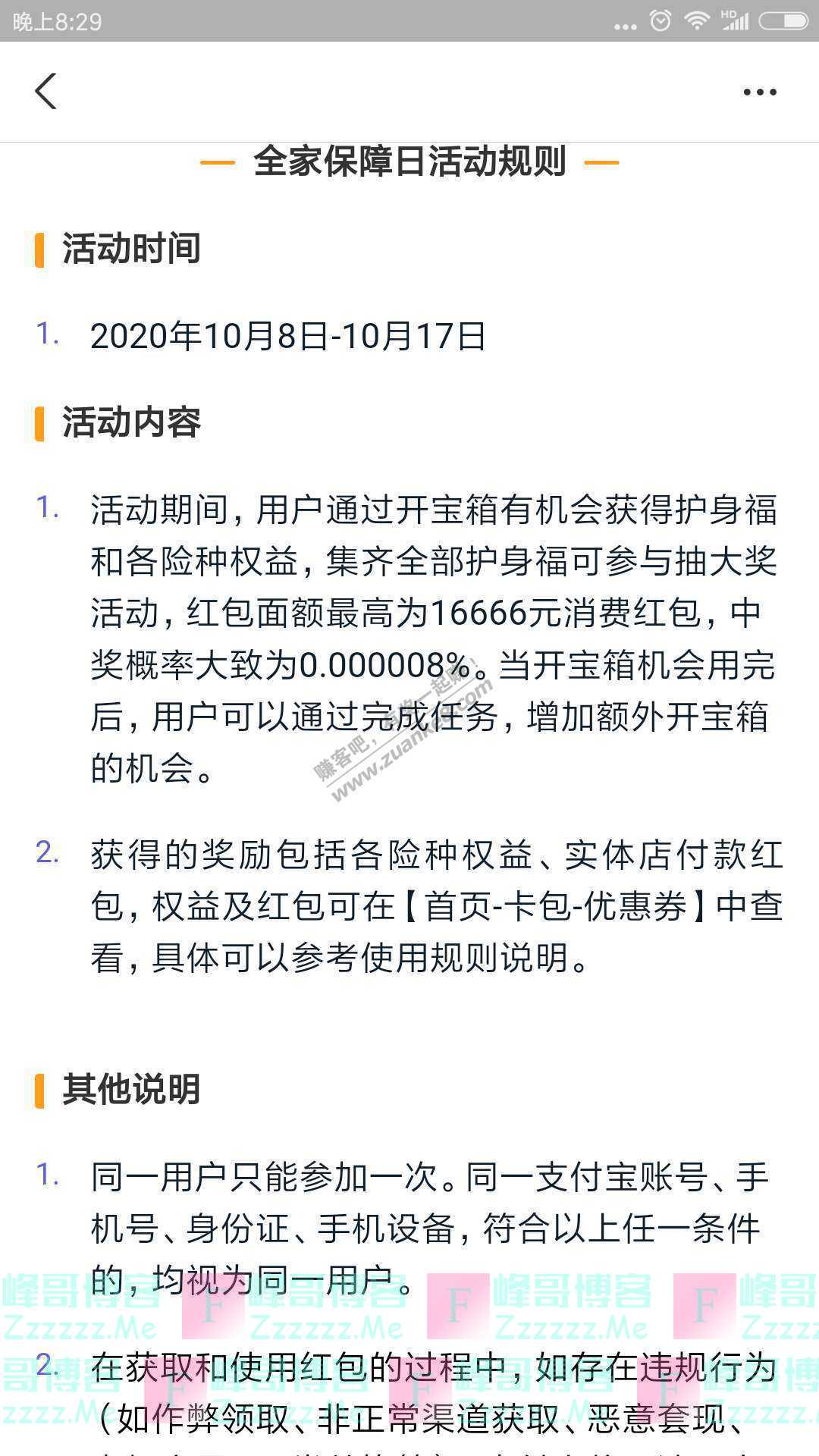Select the 全家保障日活动规则 page title
The image size is (819, 1456).
coord(409,163)
